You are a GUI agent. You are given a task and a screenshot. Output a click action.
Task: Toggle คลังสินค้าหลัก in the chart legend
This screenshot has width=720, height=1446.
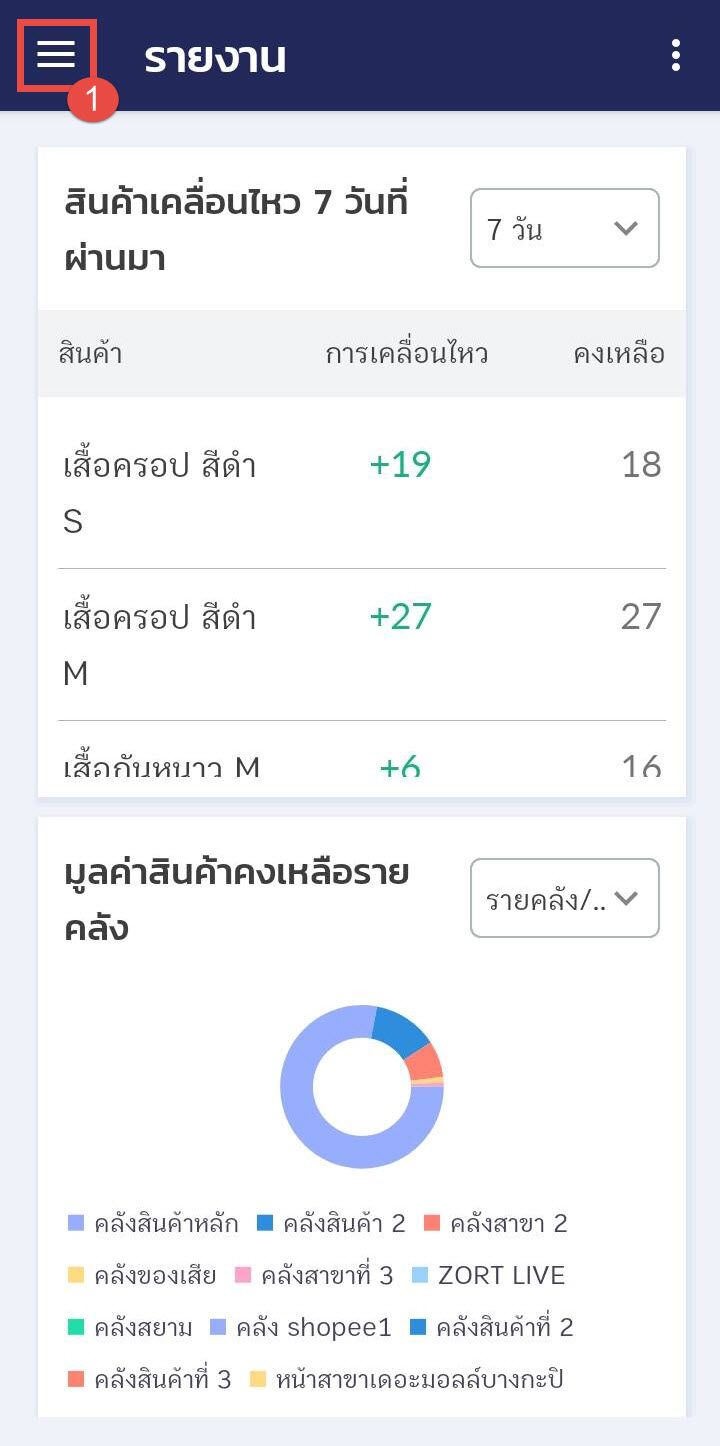pyautogui.click(x=153, y=1223)
